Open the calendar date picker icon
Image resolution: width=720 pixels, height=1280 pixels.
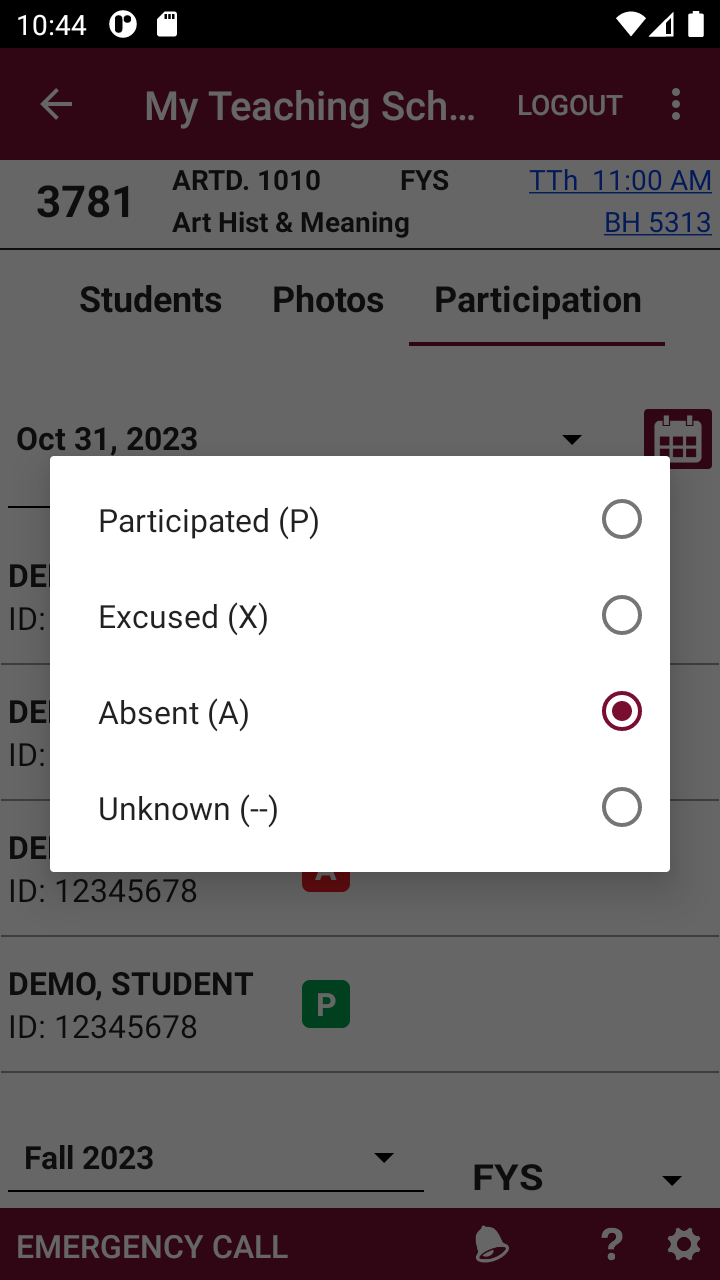click(679, 438)
